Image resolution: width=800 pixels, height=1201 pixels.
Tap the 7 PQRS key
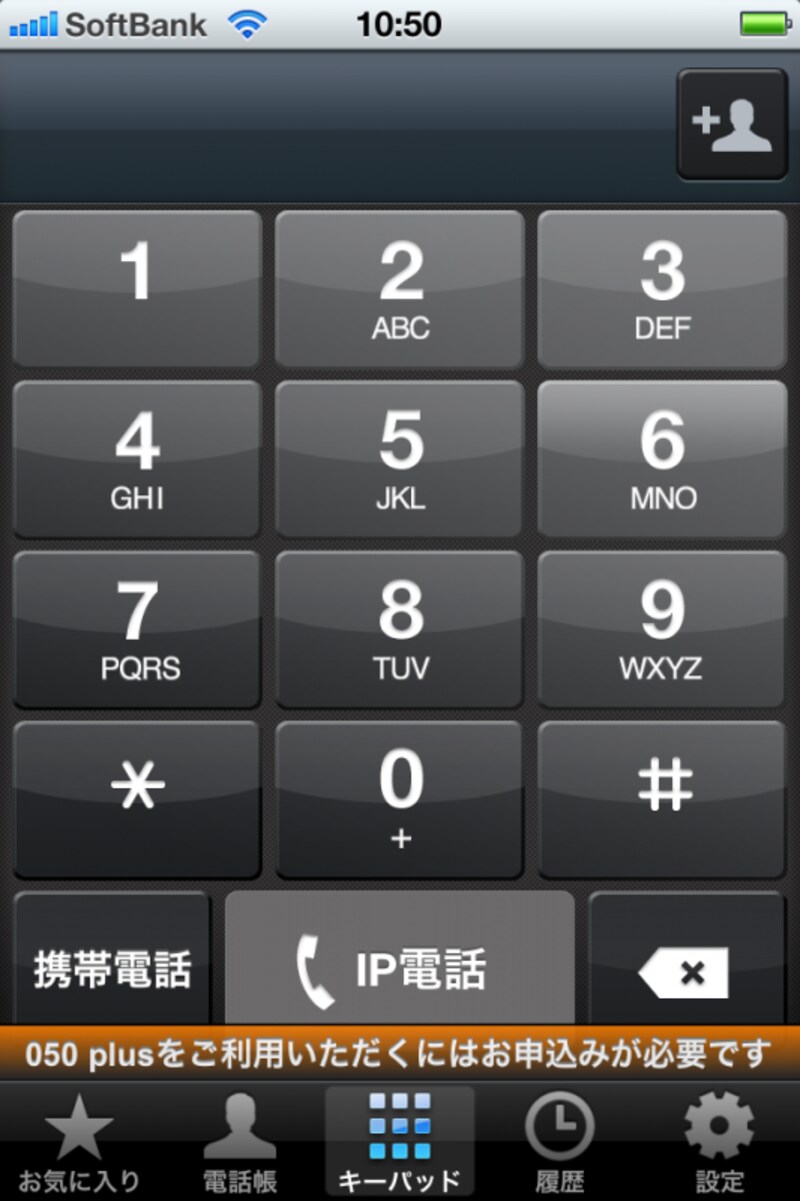(x=137, y=629)
